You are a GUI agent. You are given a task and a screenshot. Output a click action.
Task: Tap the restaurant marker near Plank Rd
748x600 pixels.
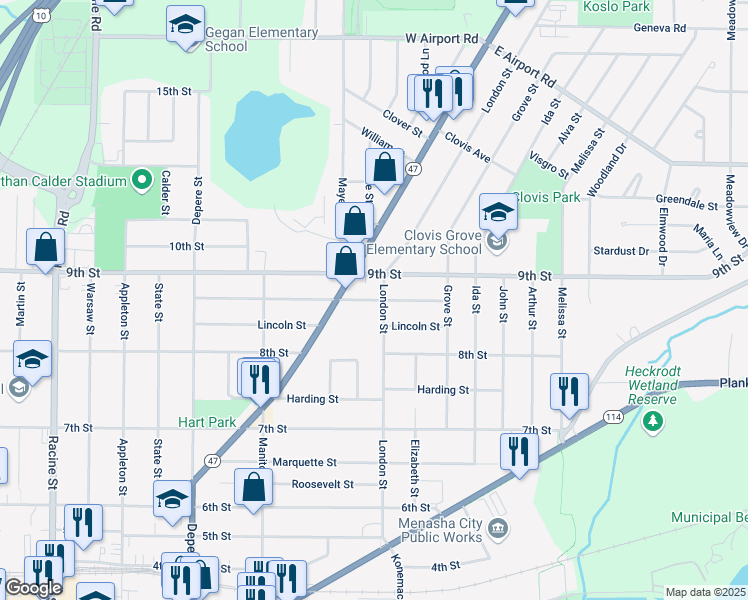coord(569,392)
